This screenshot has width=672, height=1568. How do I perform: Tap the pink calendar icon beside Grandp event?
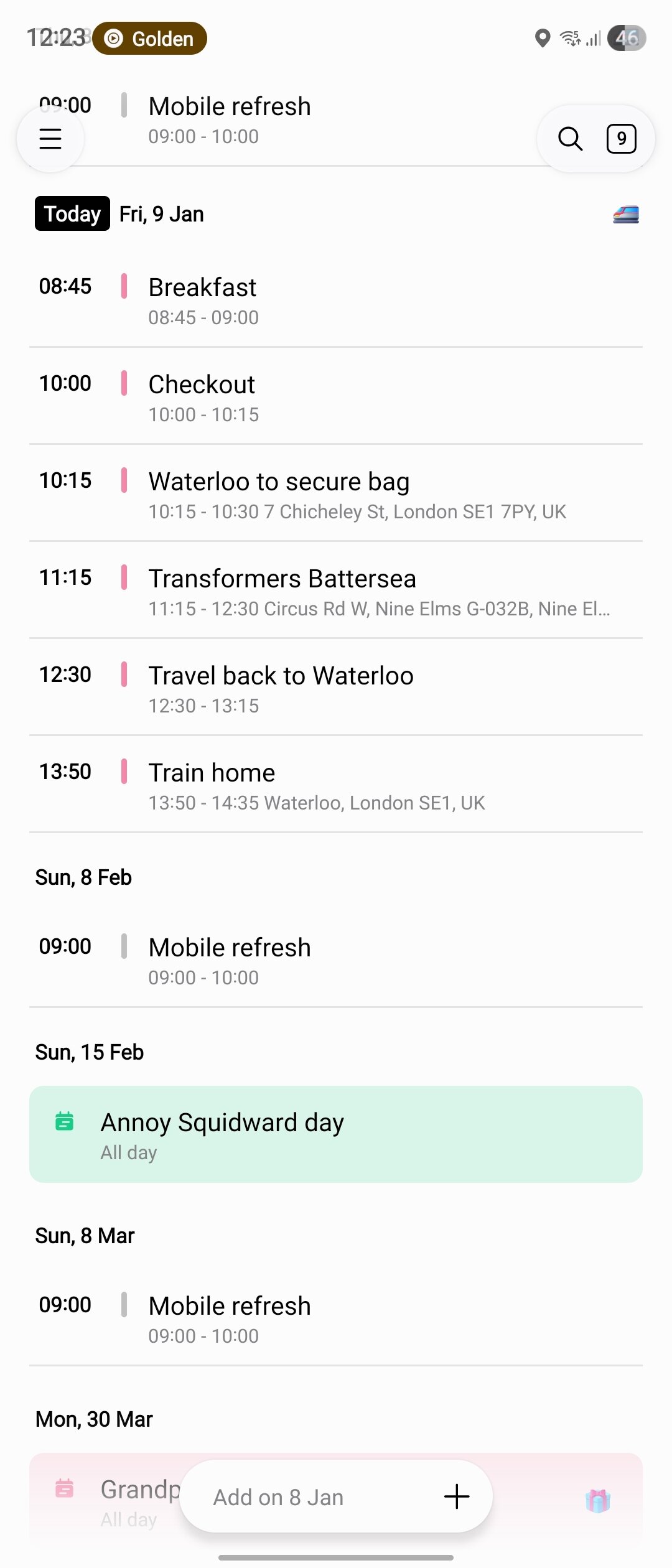pyautogui.click(x=64, y=1489)
